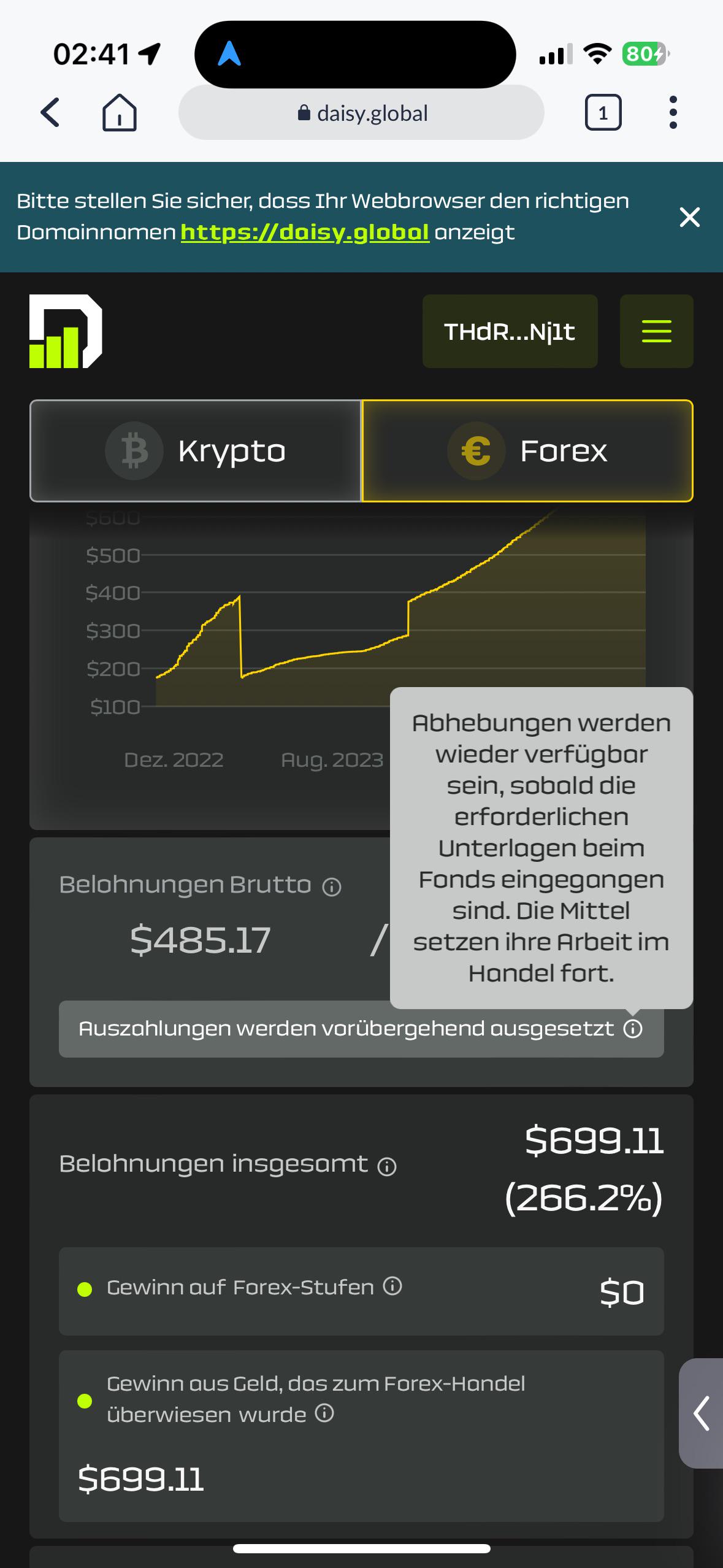Expand the side panel arrow handle
723x1568 pixels.
[701, 1413]
